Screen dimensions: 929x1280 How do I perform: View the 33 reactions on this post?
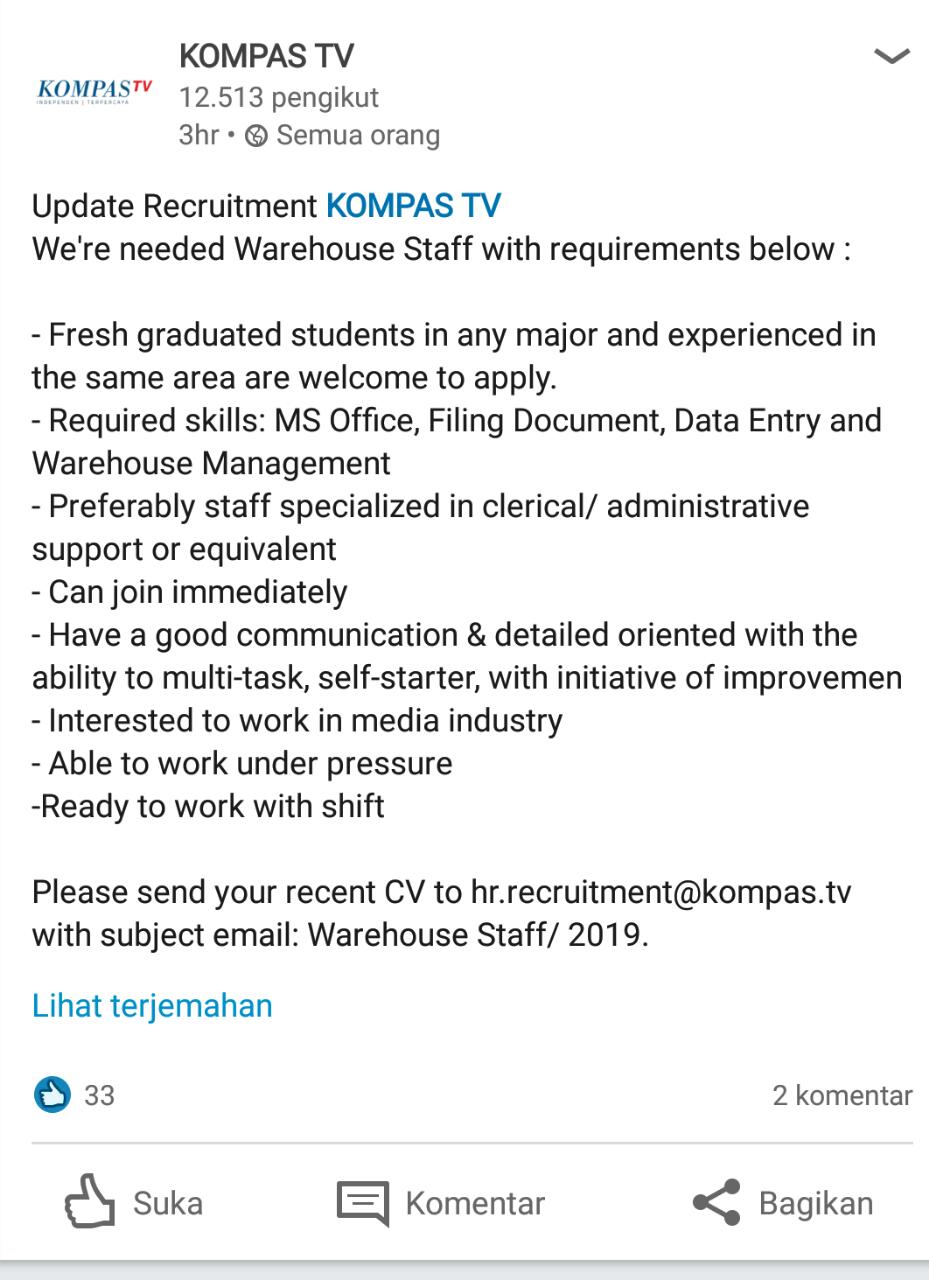[x=75, y=1095]
